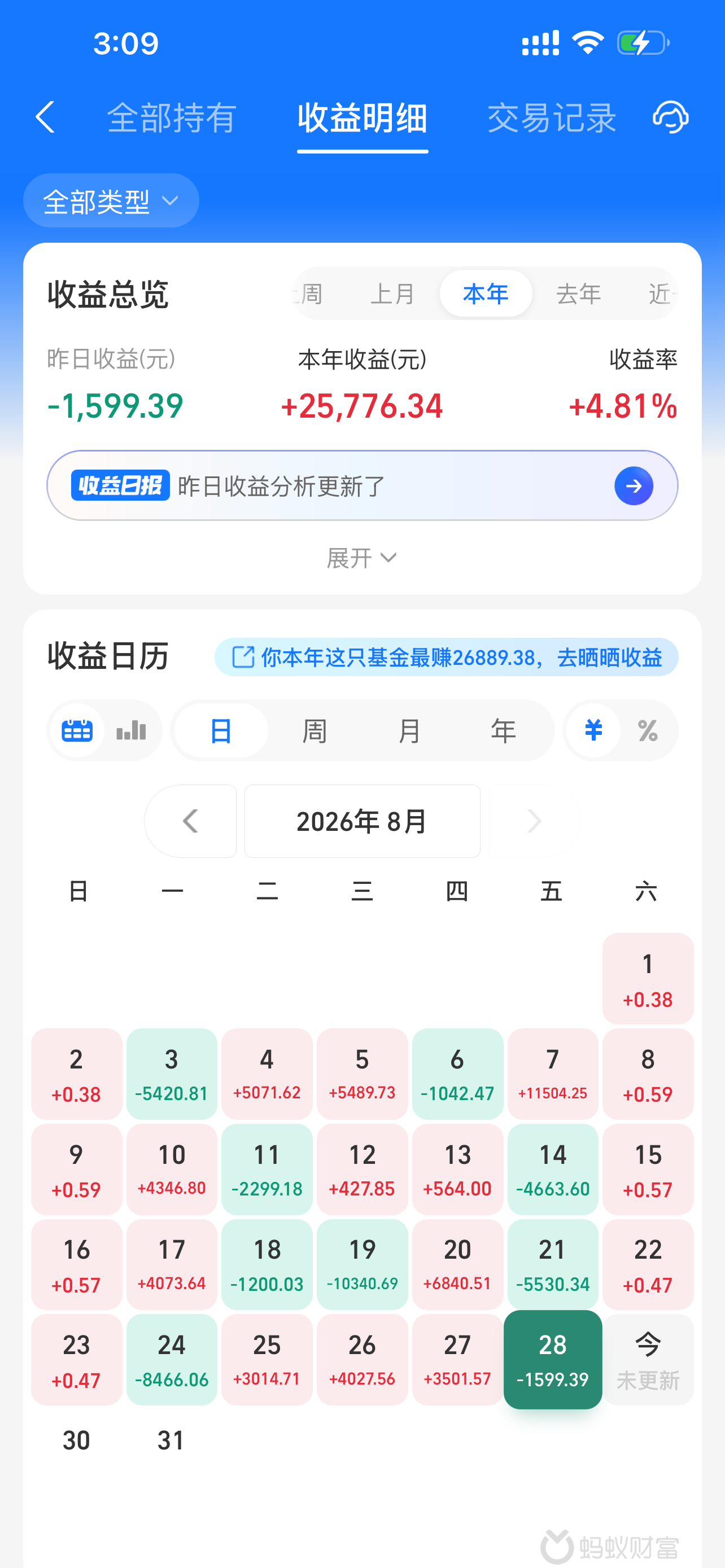The height and width of the screenshot is (1568, 725).
Task: Share earnings via 去晒晒收益 link
Action: [x=446, y=658]
